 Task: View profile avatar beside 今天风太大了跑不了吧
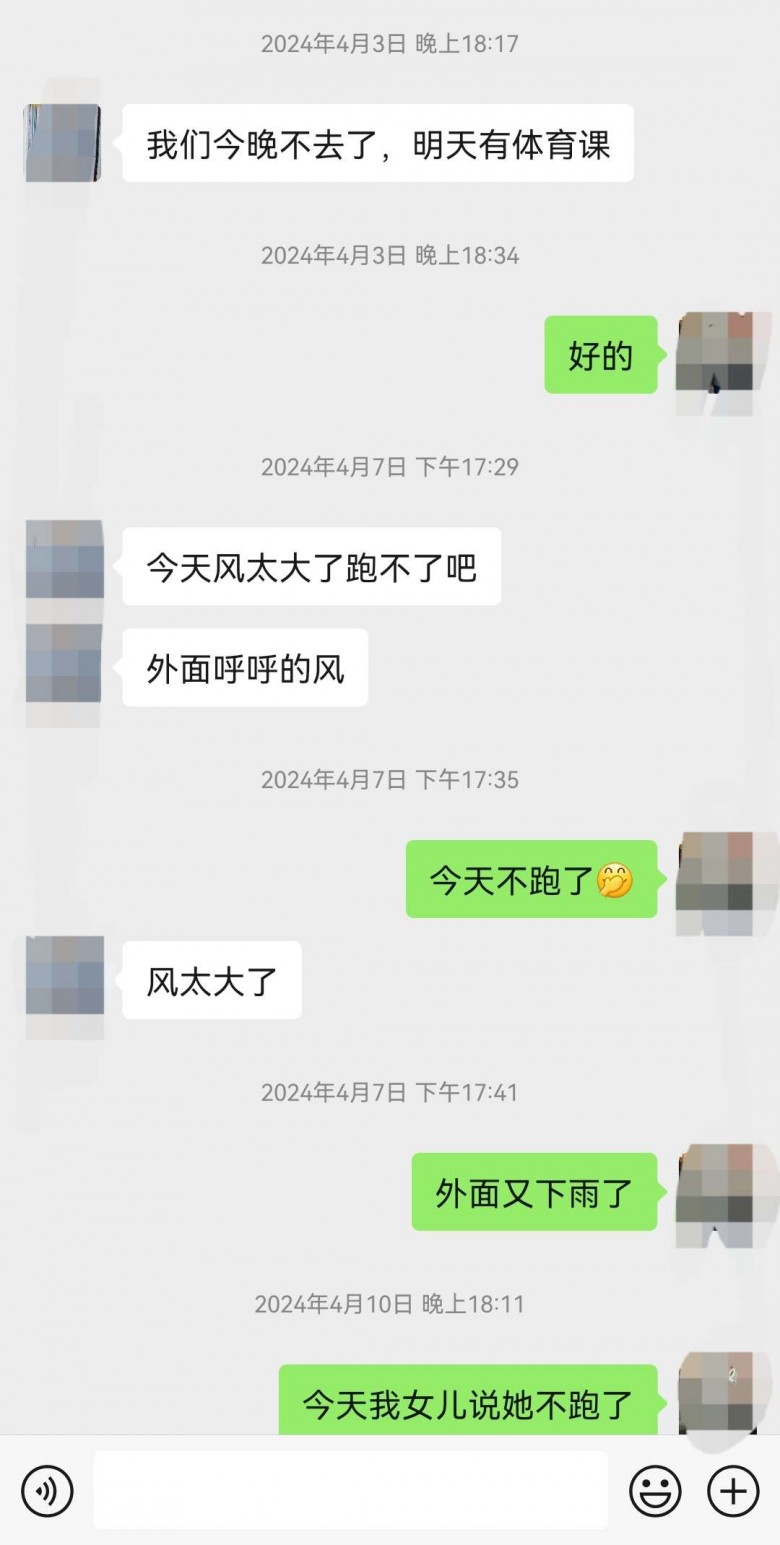(x=64, y=560)
